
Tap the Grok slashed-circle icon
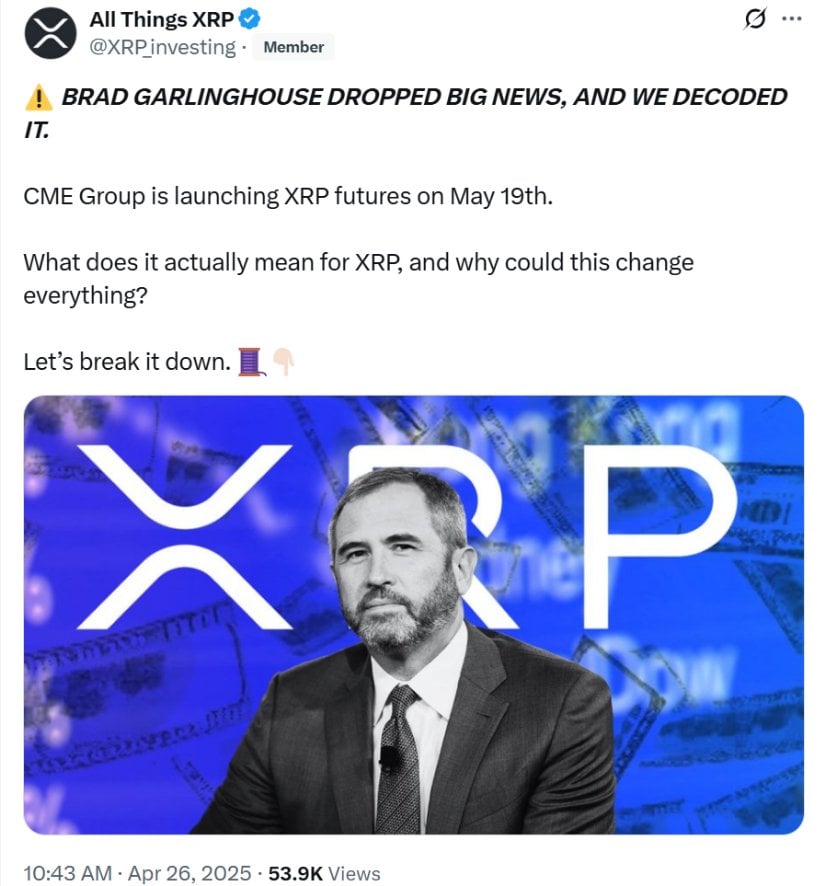(757, 19)
